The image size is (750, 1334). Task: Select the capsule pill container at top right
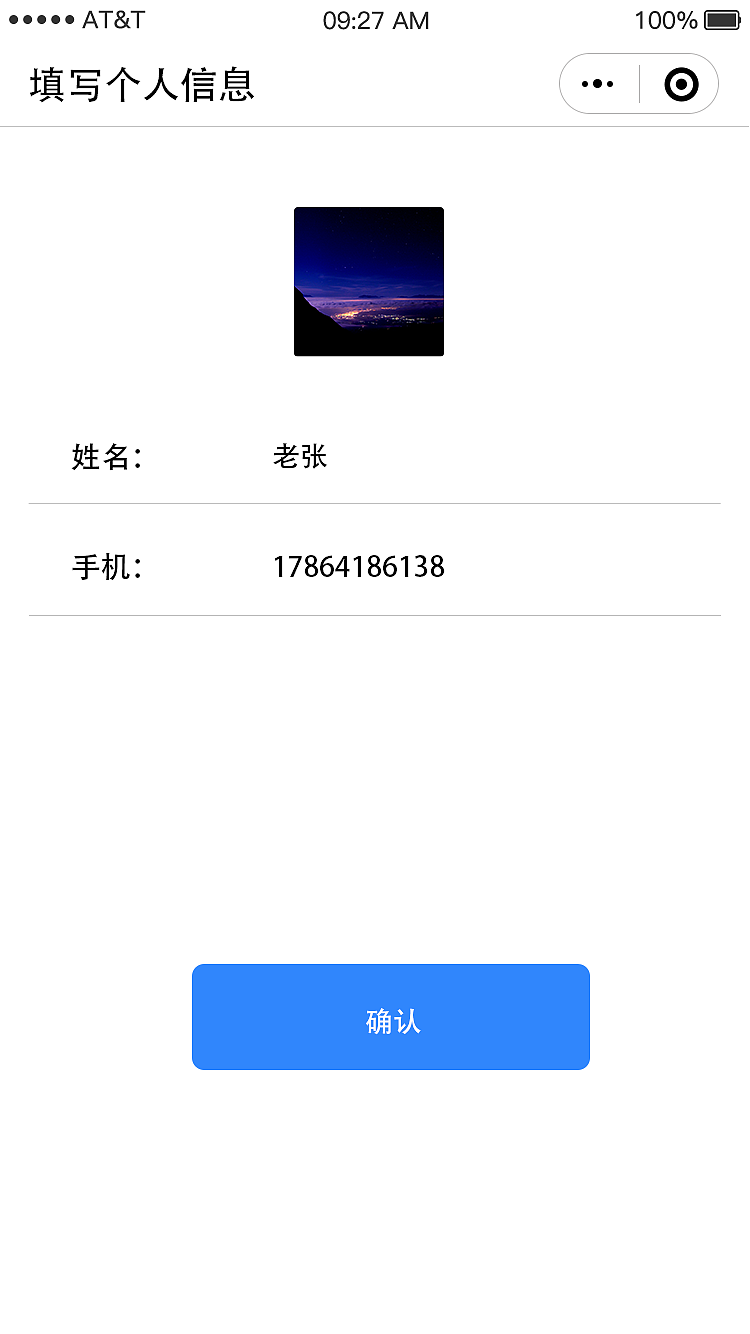(639, 84)
